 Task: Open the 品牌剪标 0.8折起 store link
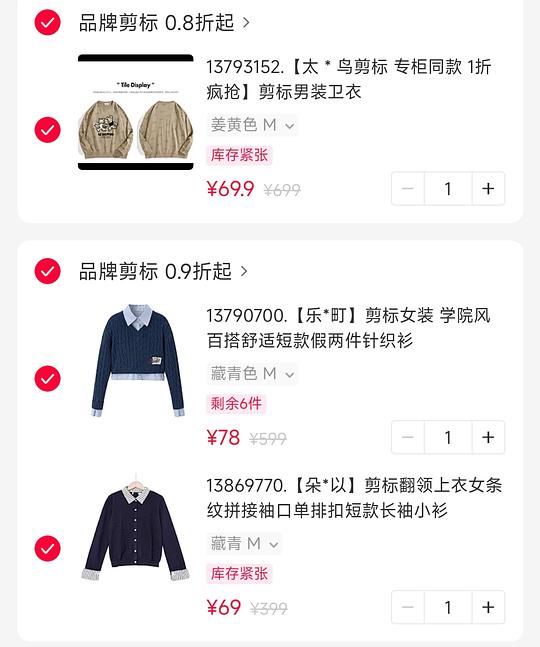[x=164, y=22]
